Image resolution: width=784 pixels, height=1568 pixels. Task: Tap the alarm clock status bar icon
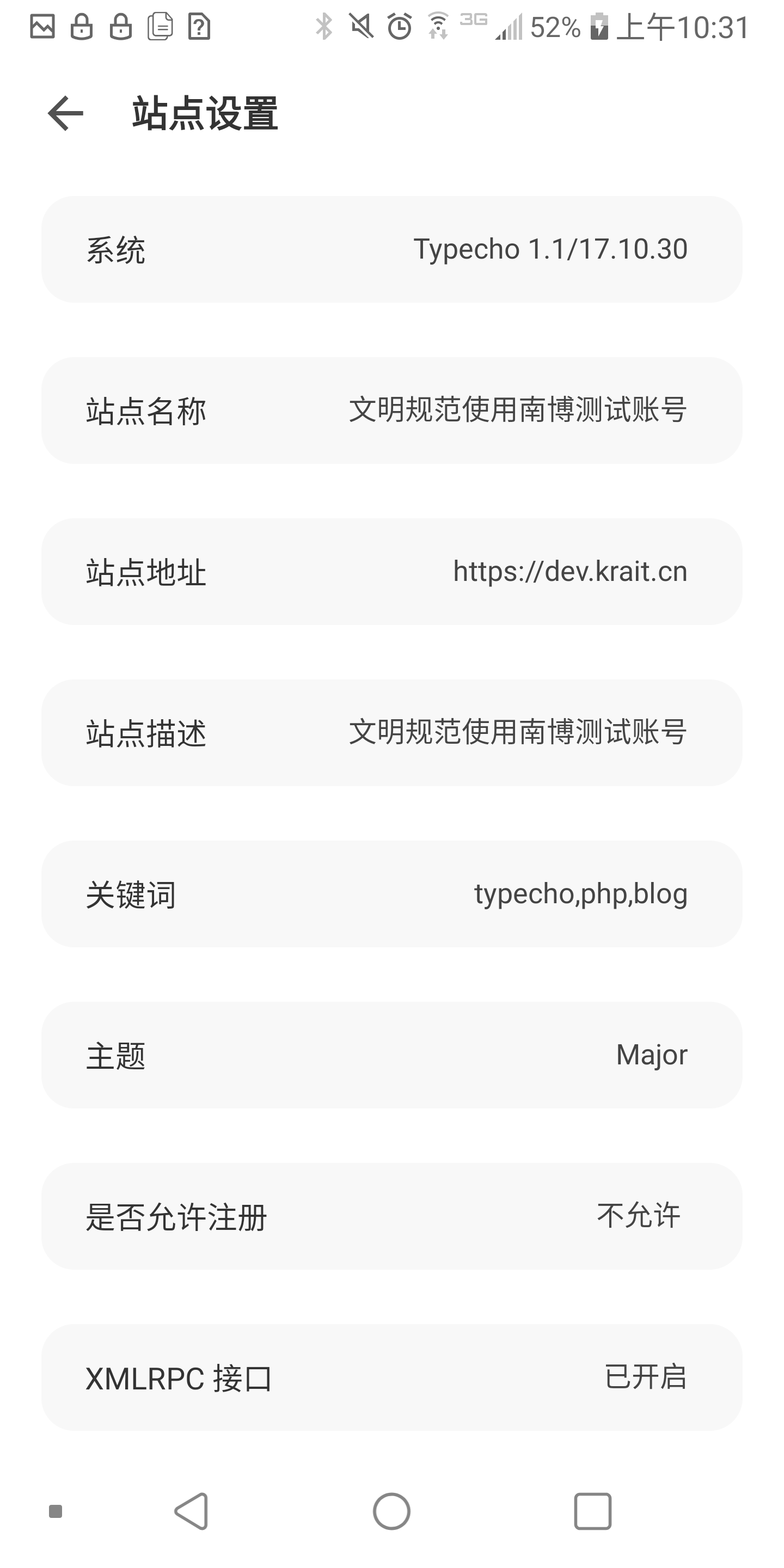tap(399, 26)
